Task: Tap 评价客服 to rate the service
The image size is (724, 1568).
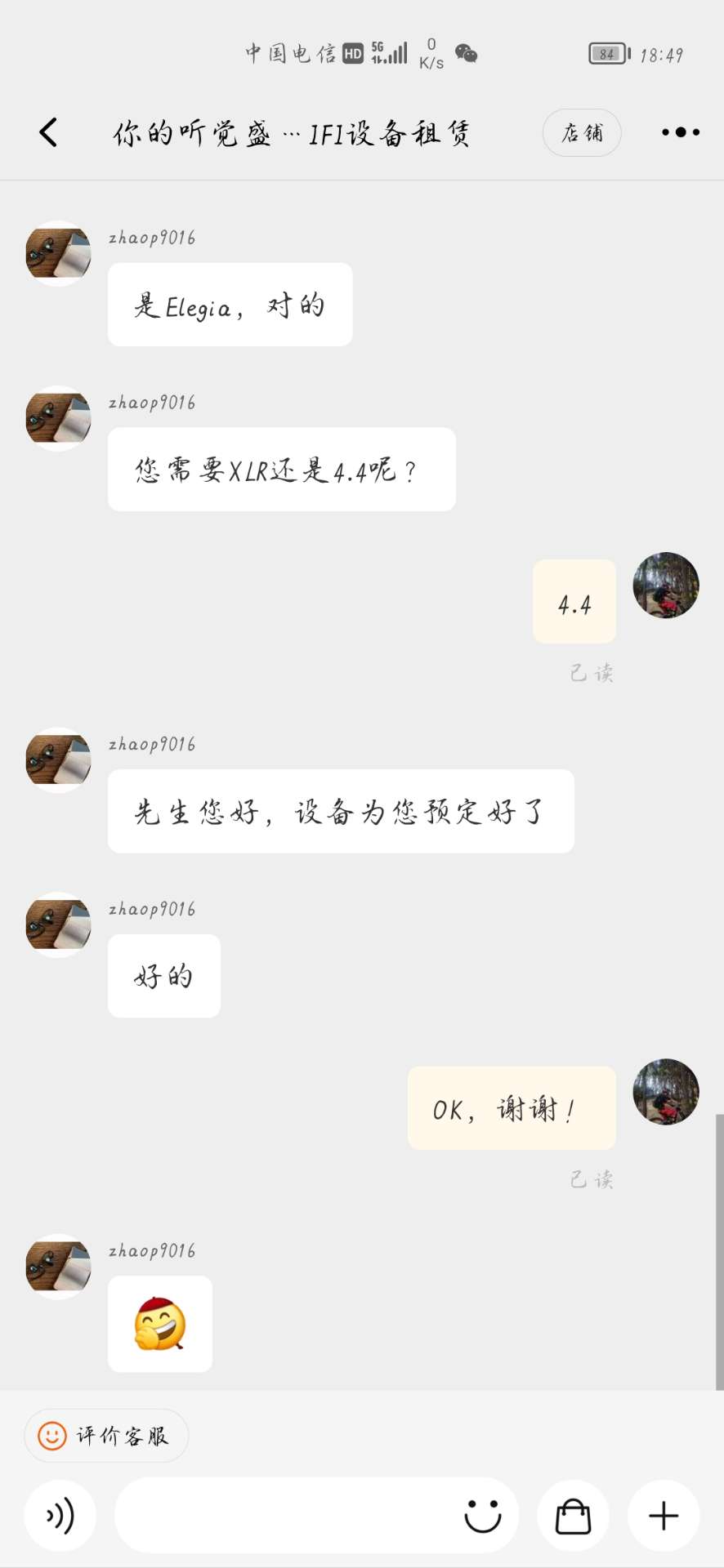Action: [x=106, y=1436]
